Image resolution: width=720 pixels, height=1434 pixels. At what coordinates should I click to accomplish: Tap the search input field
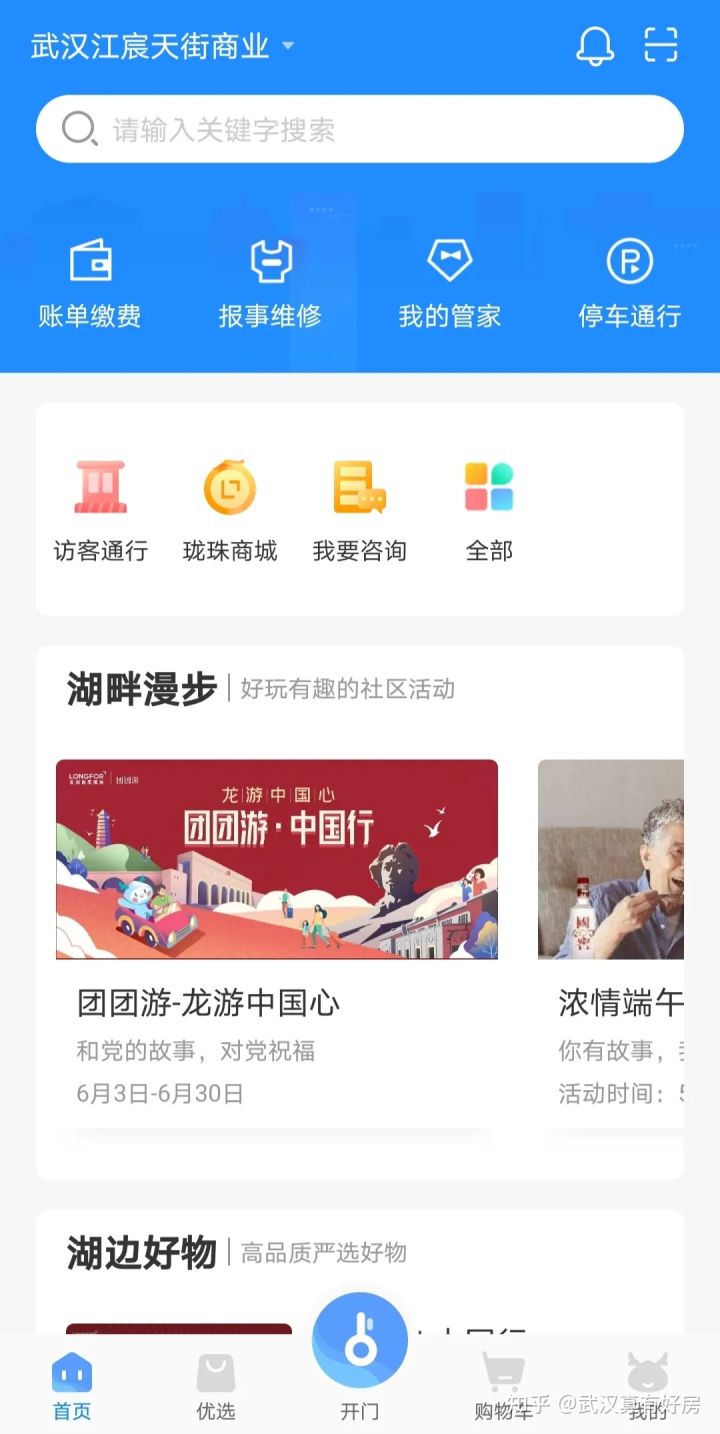coord(360,128)
